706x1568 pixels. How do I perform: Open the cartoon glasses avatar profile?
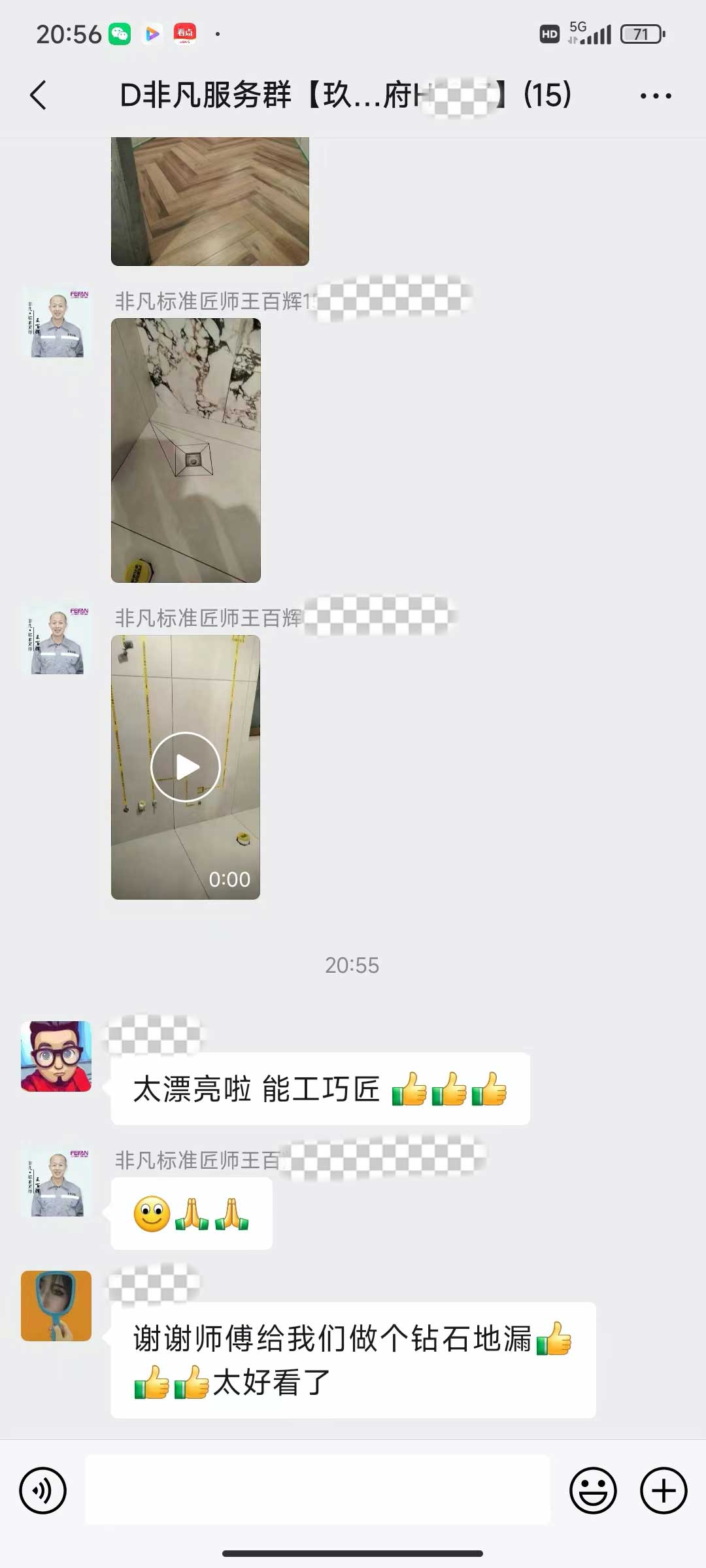tap(56, 1056)
